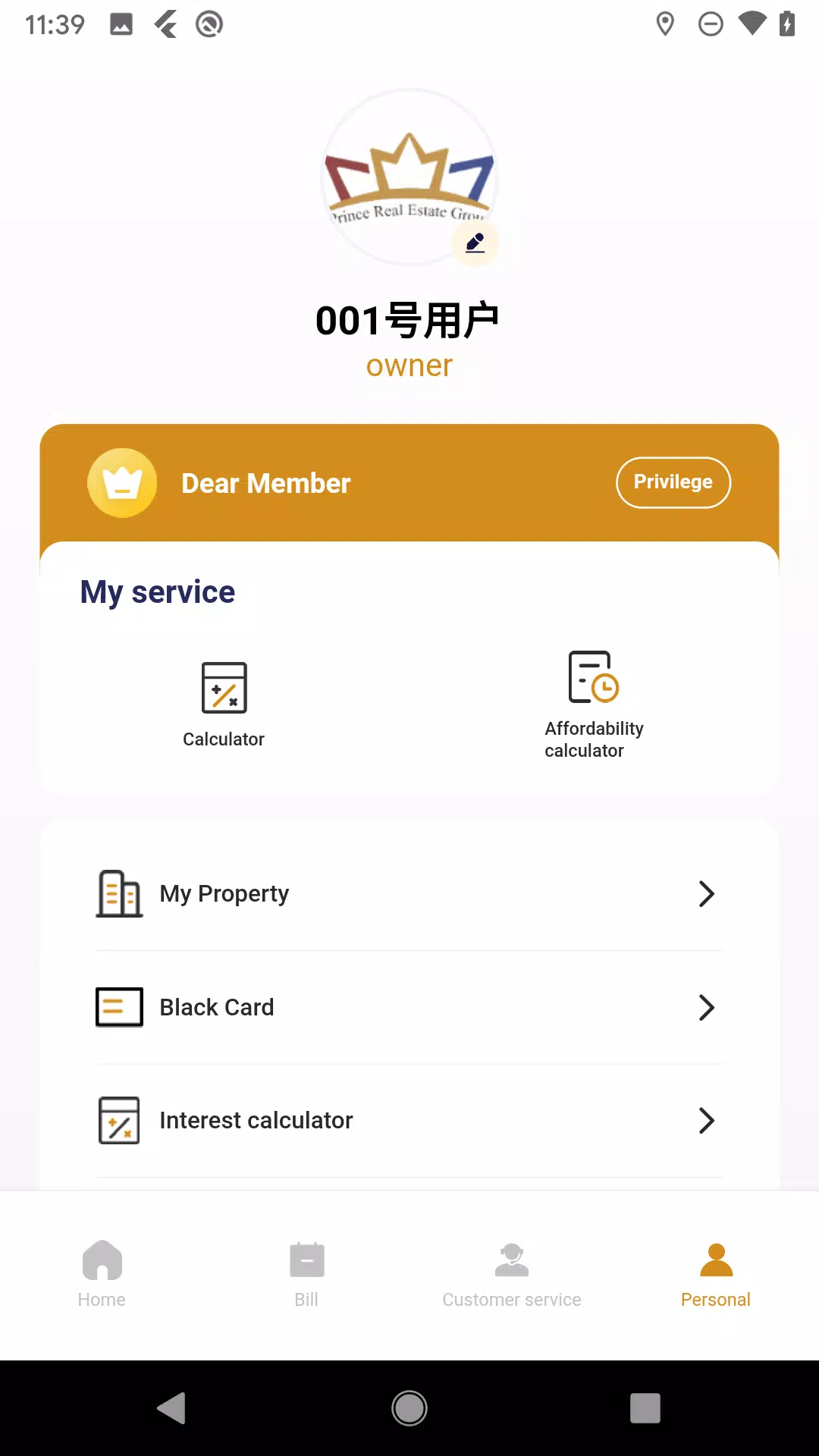Launch the Affordability calculator

click(x=595, y=705)
